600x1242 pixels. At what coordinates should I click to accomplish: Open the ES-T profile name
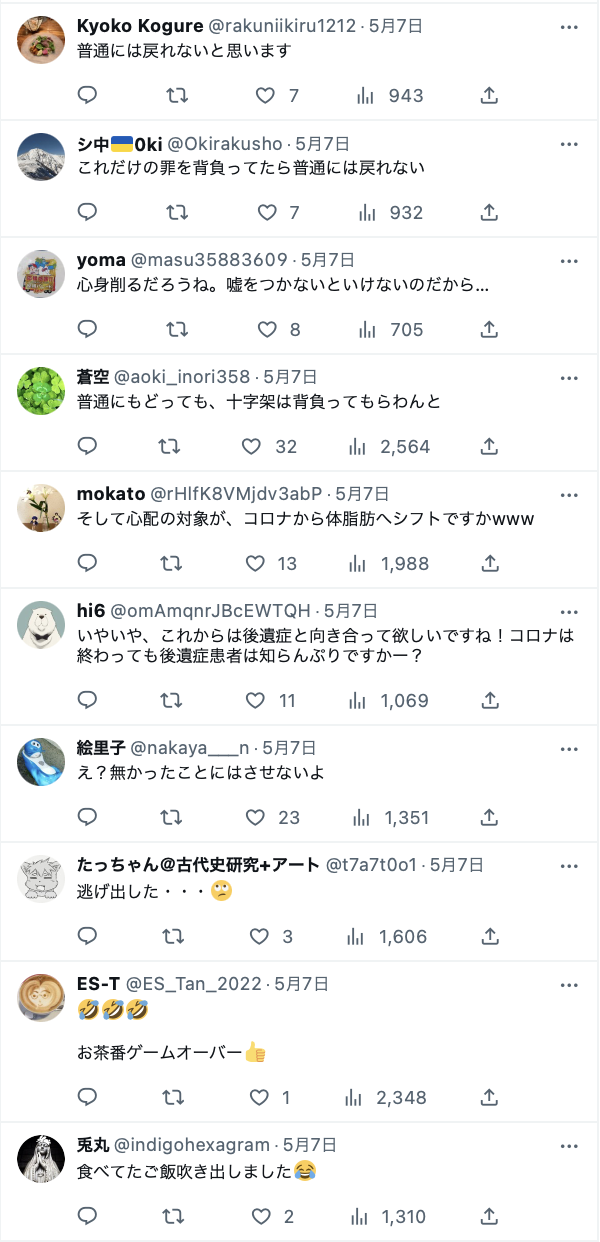pos(98,984)
